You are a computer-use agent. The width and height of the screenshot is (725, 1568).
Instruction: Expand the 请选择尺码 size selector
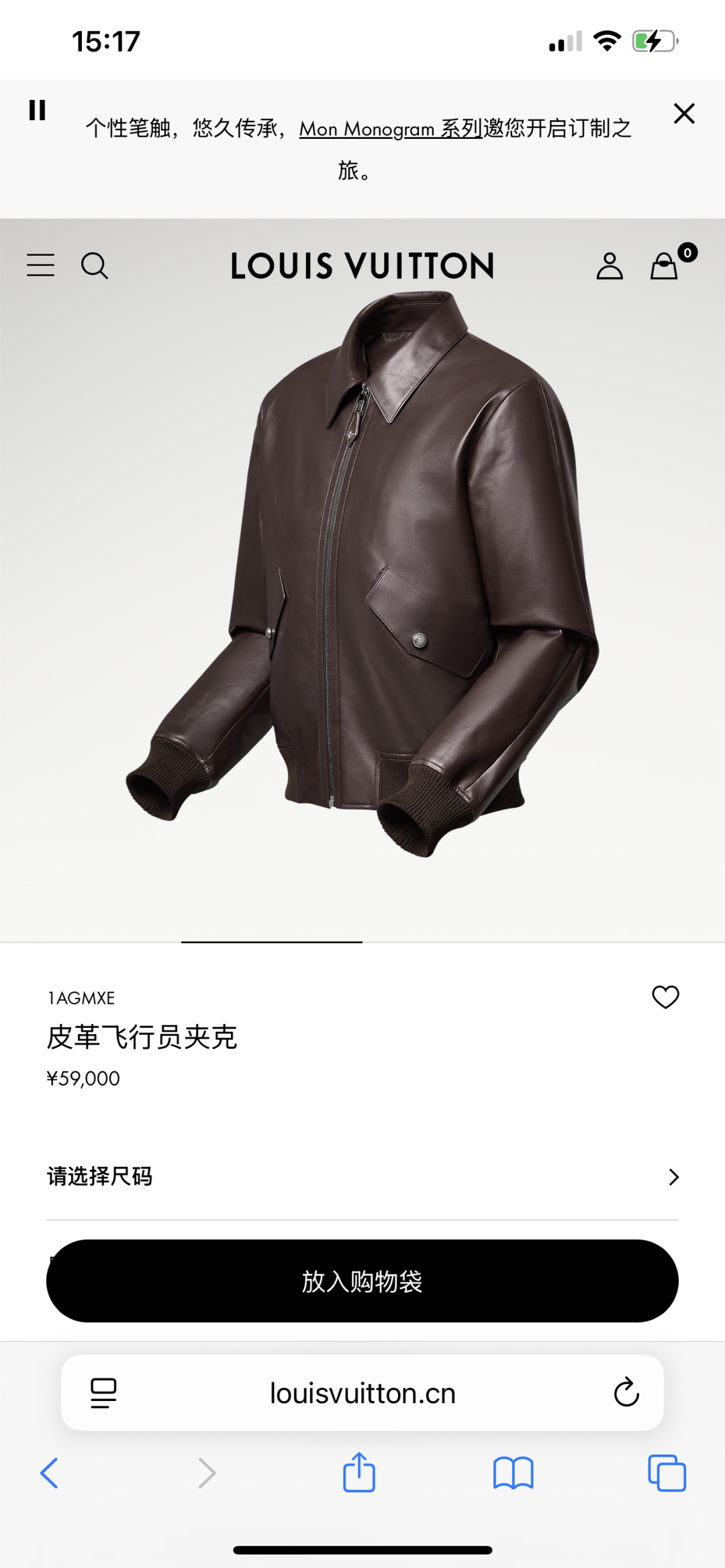click(362, 1177)
